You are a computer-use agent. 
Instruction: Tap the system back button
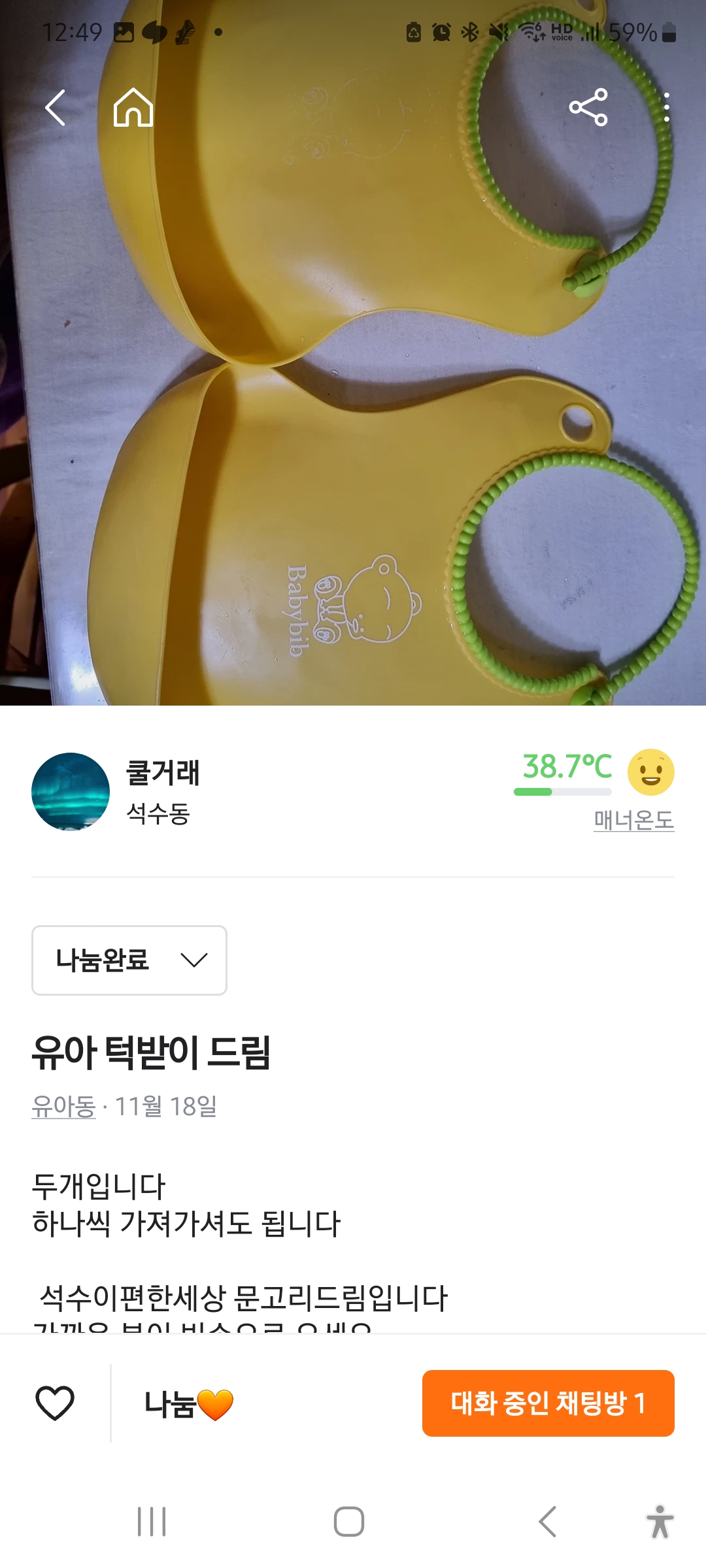(547, 1522)
